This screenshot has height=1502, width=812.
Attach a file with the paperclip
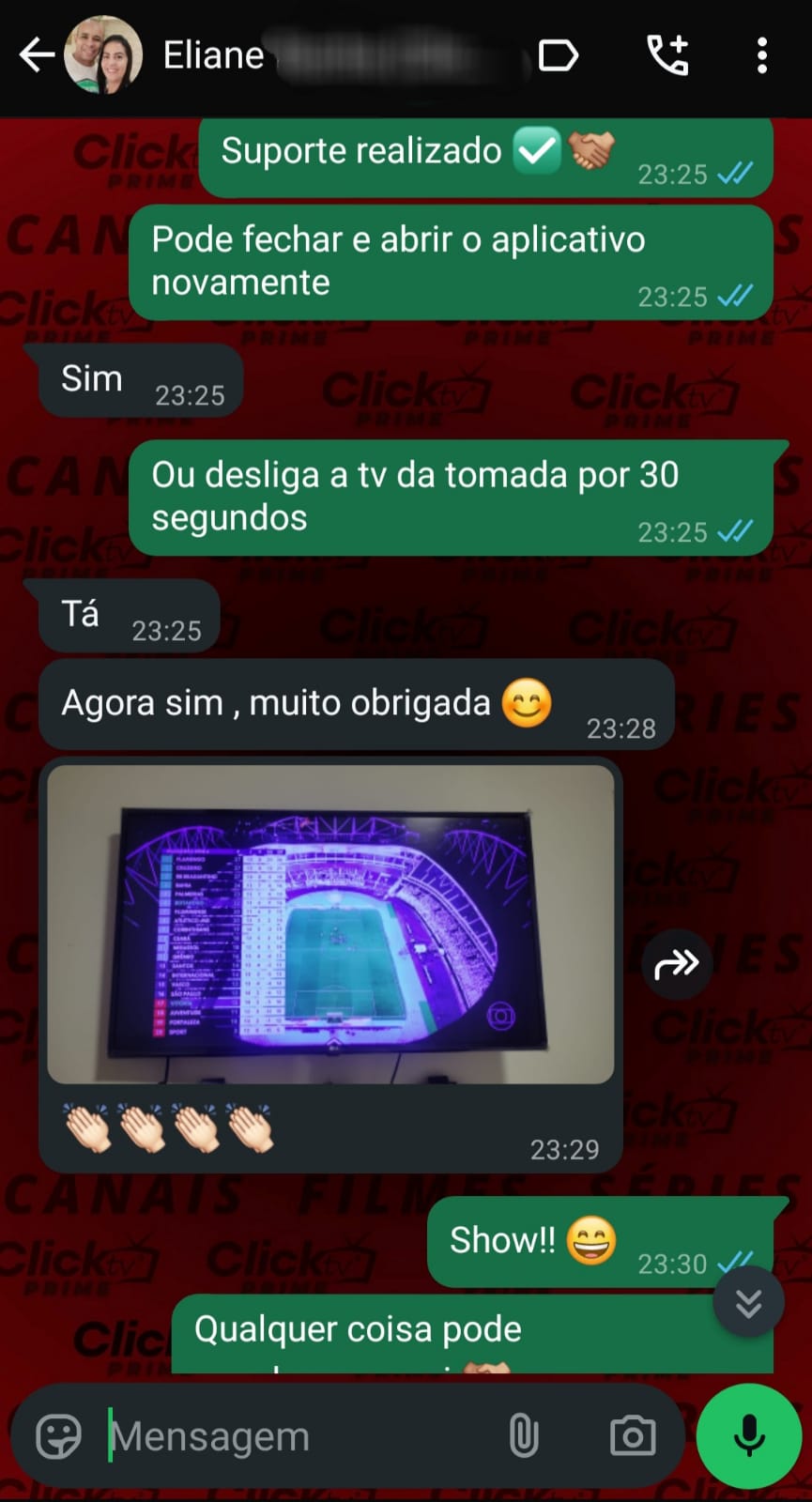(523, 1436)
